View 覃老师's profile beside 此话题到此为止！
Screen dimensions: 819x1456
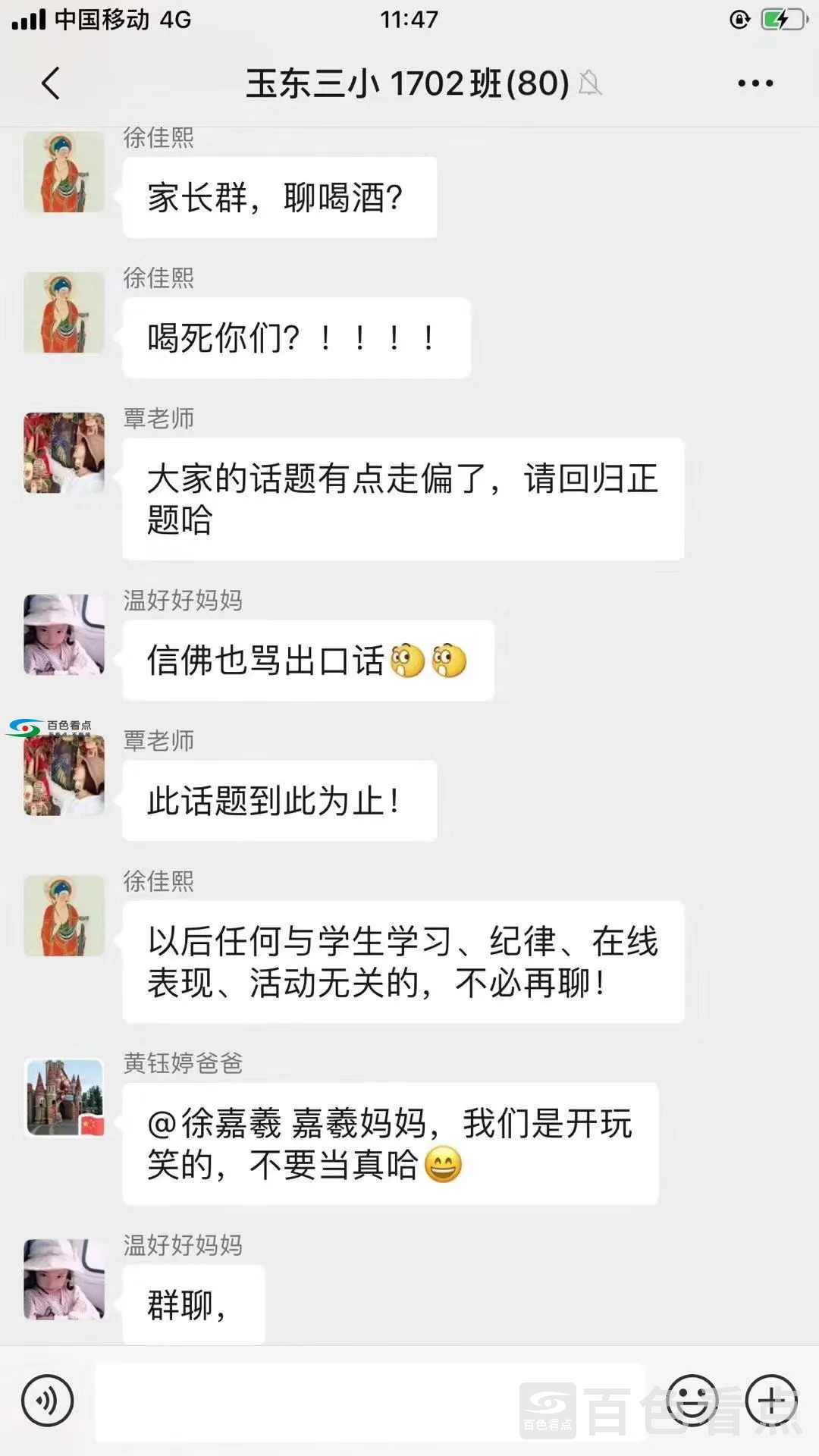[64, 775]
